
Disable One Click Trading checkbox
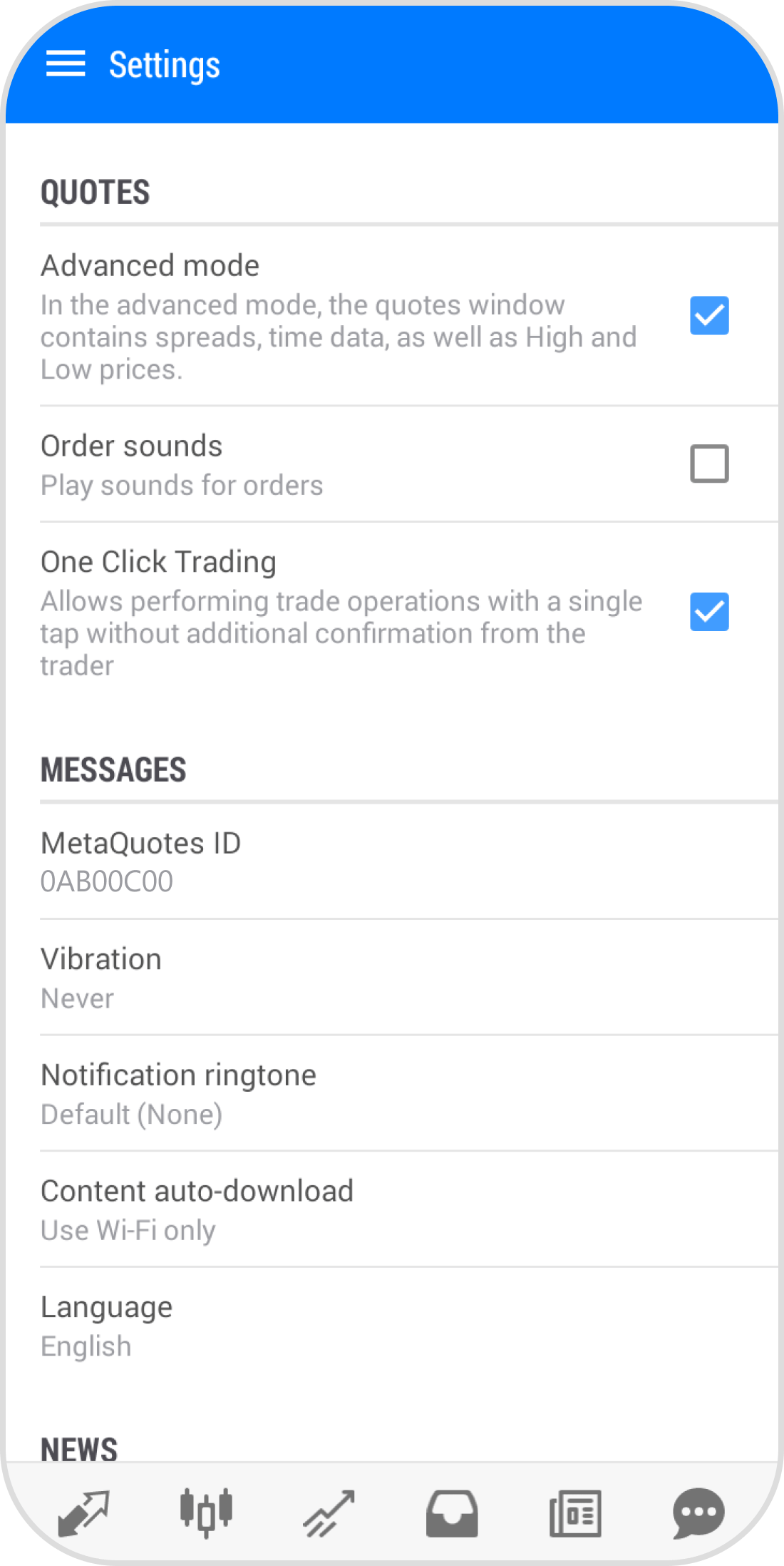[x=709, y=612]
